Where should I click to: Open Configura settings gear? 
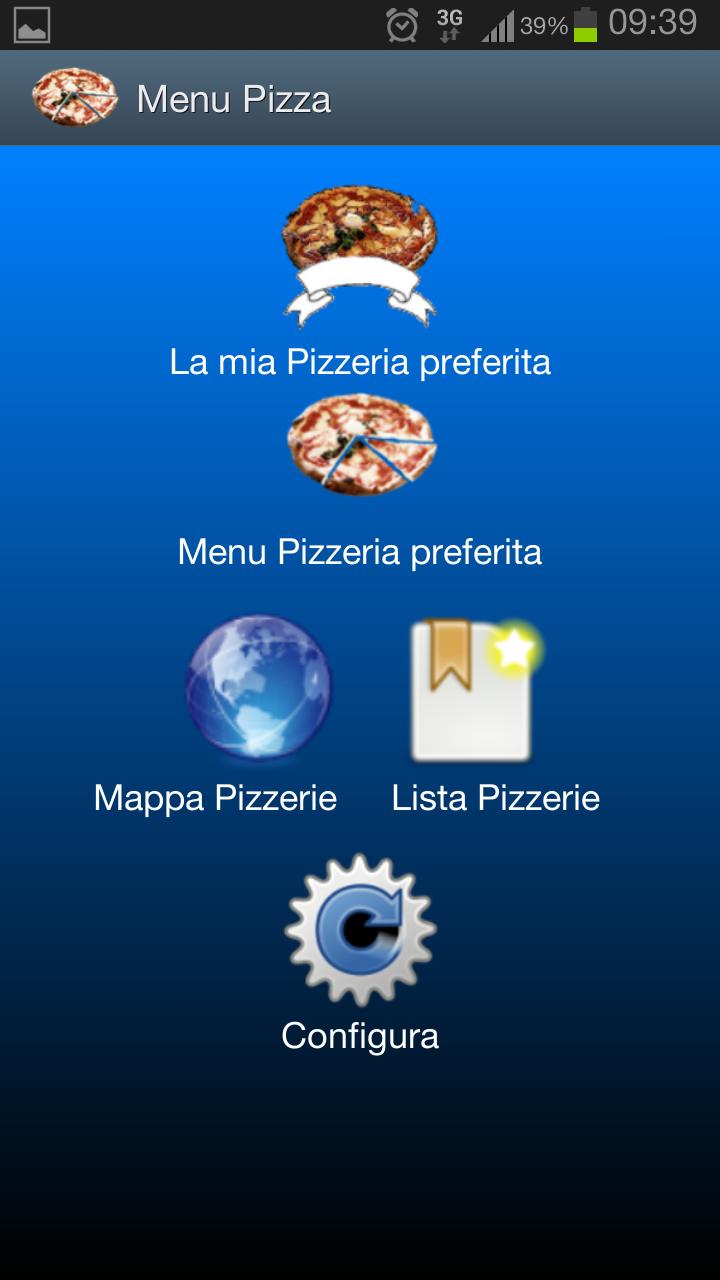360,930
